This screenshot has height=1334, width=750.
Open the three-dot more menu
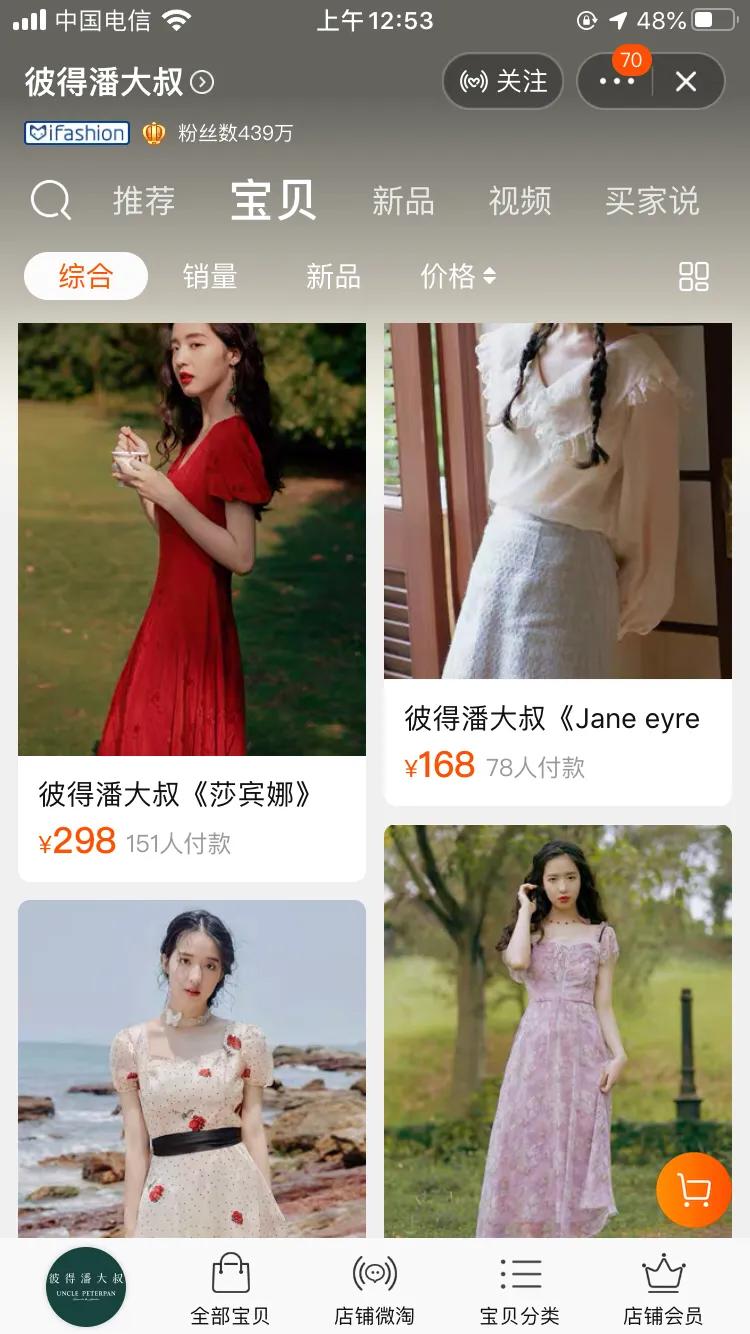(617, 82)
